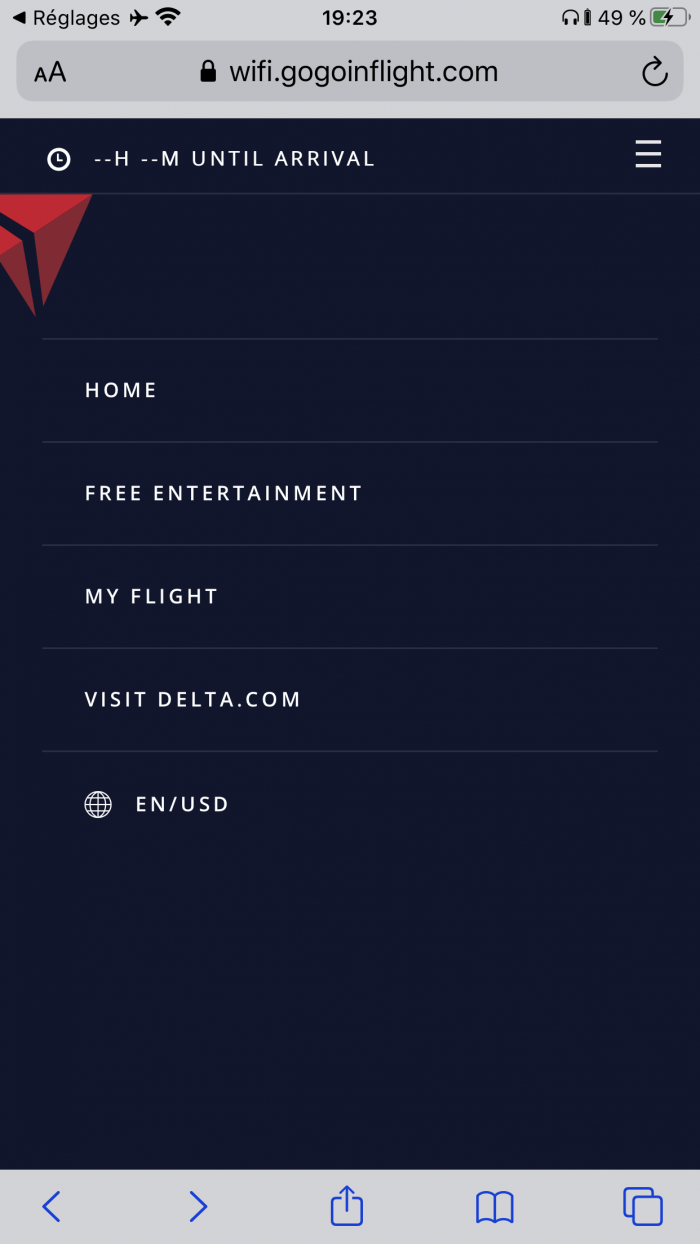Show all open Safari tabs
Viewport: 700px width, 1244px height.
(x=642, y=1206)
